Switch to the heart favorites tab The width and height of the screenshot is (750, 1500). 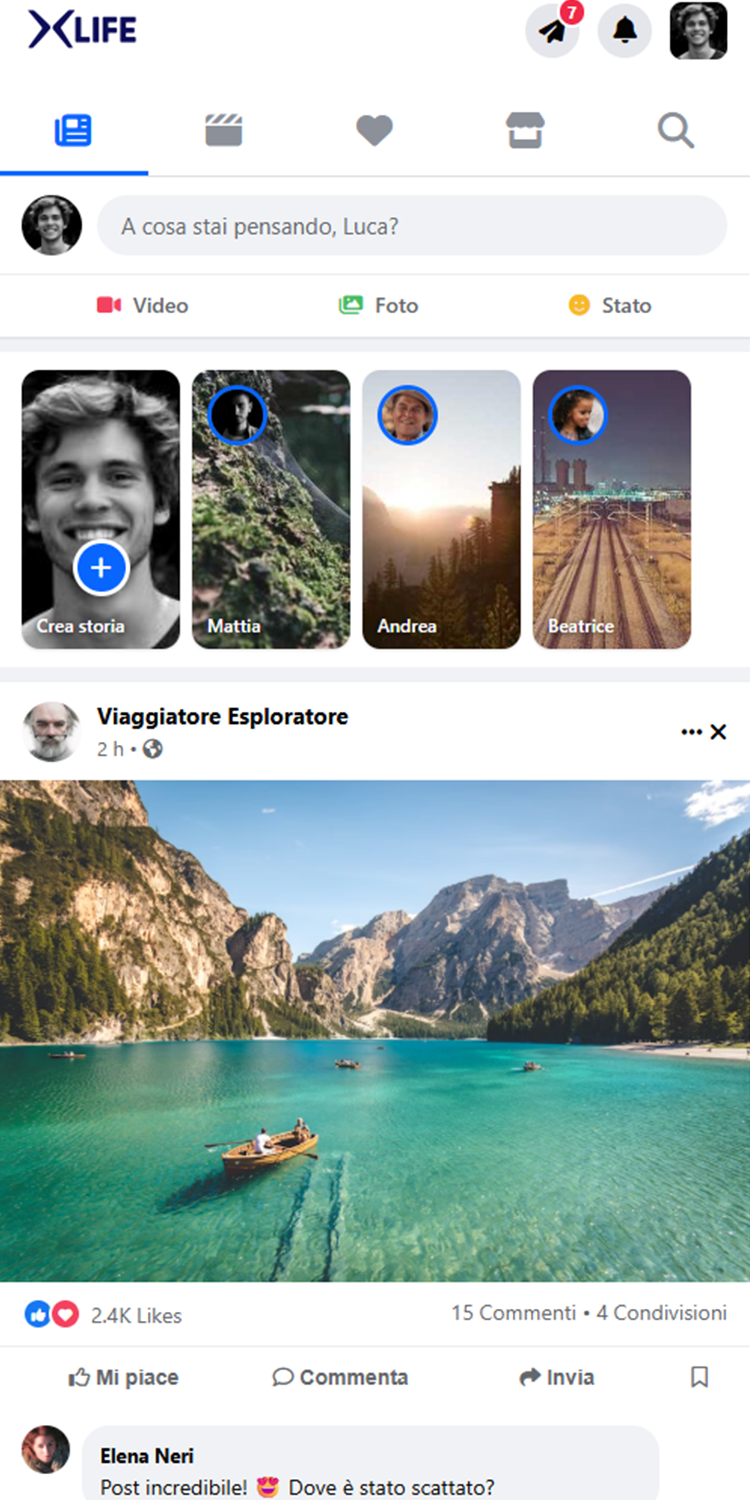[374, 131]
